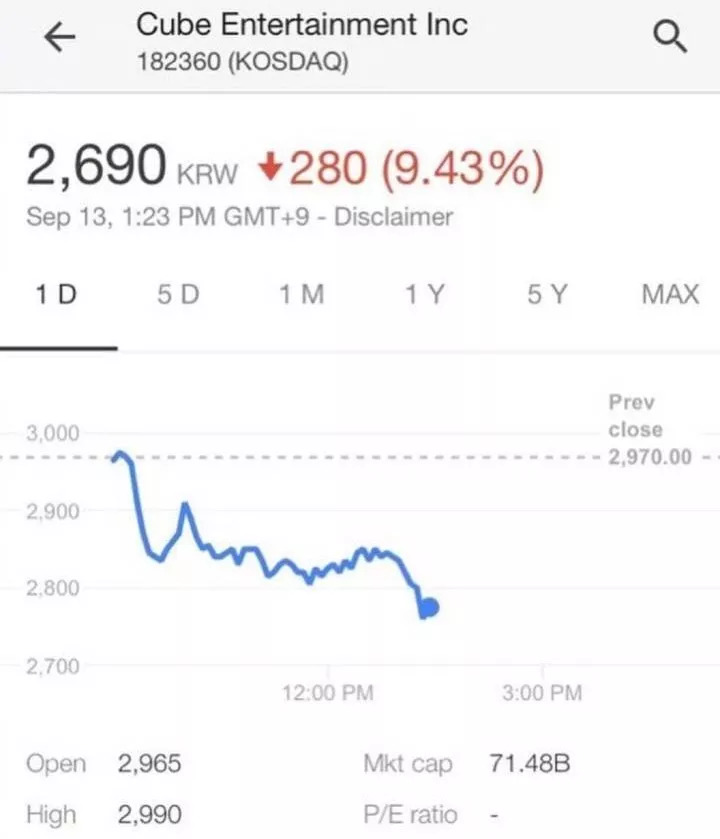Click the 12:00 PM axis label
720x839 pixels.
327,692
